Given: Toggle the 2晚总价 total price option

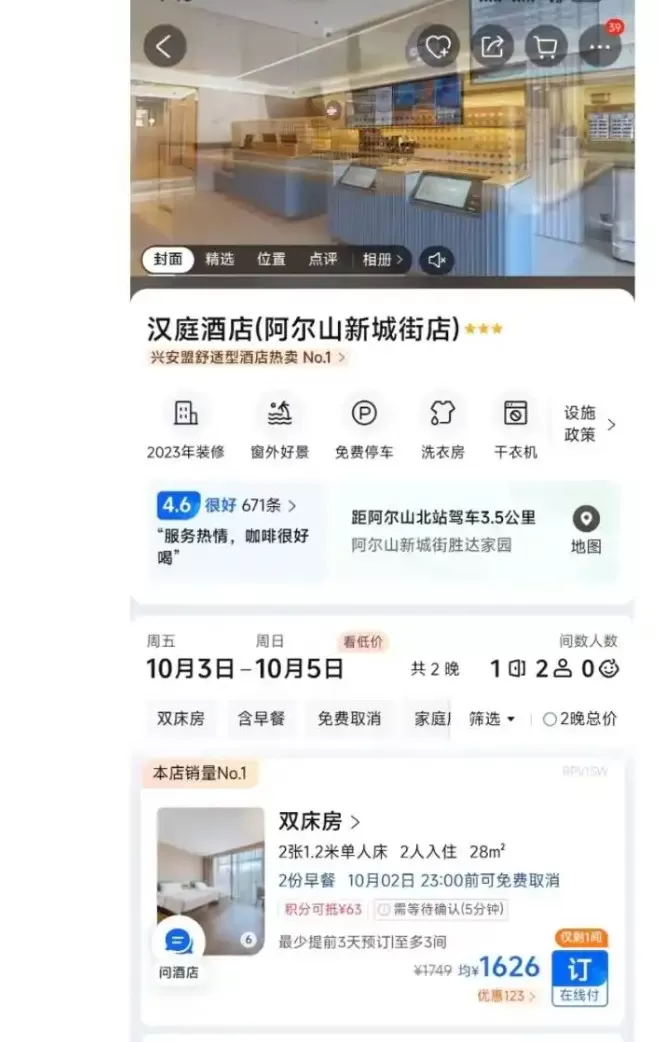Looking at the screenshot, I should click(x=580, y=718).
